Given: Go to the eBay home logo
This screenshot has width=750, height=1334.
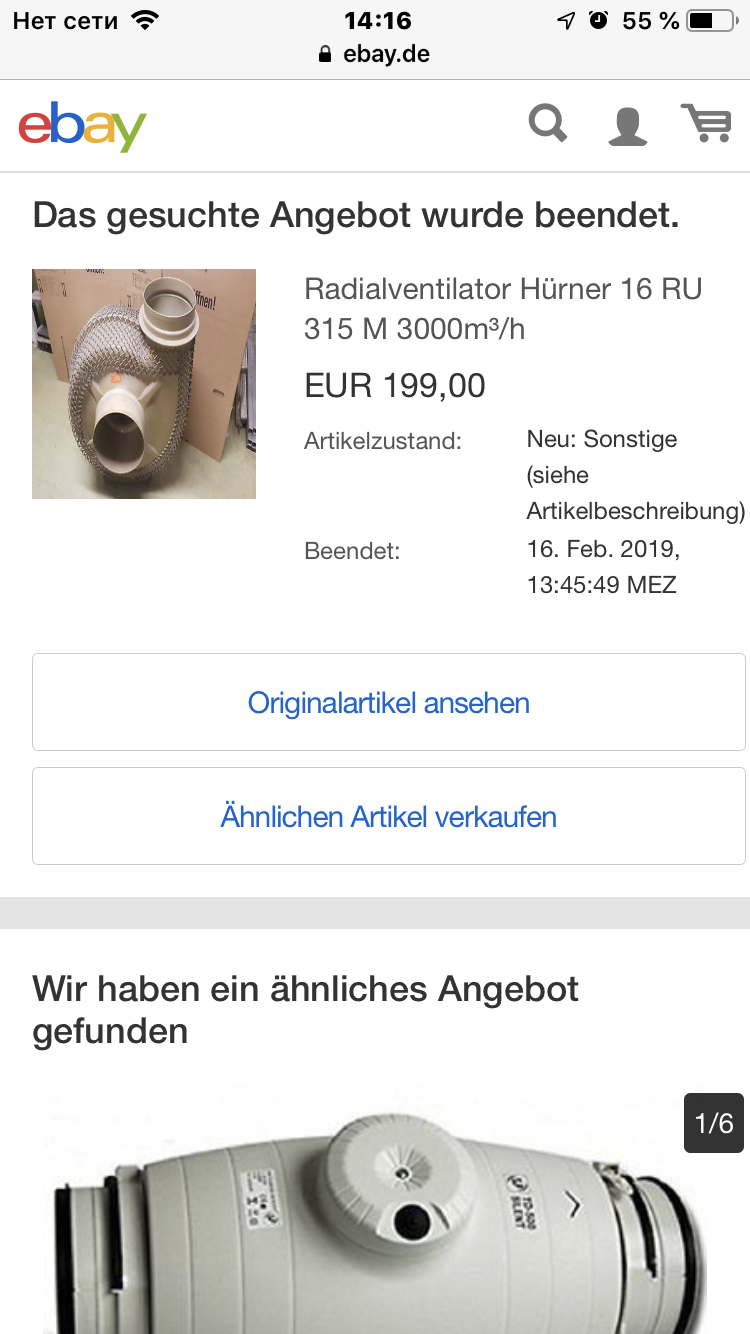Looking at the screenshot, I should [83, 127].
